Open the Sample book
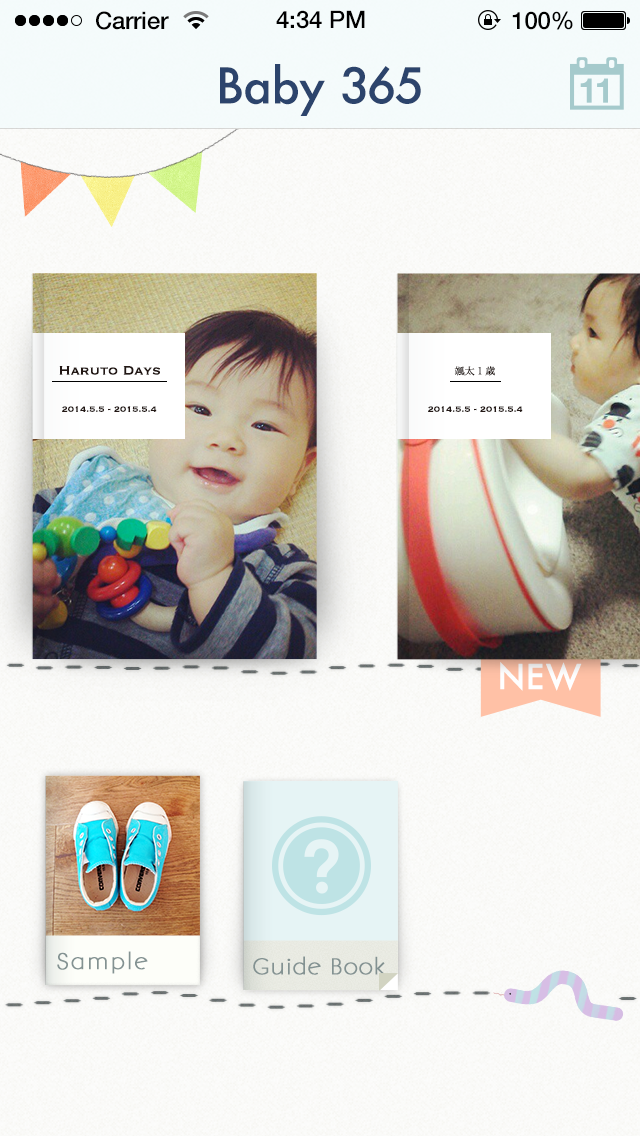Screen dimensions: 640x1136 [x=122, y=878]
